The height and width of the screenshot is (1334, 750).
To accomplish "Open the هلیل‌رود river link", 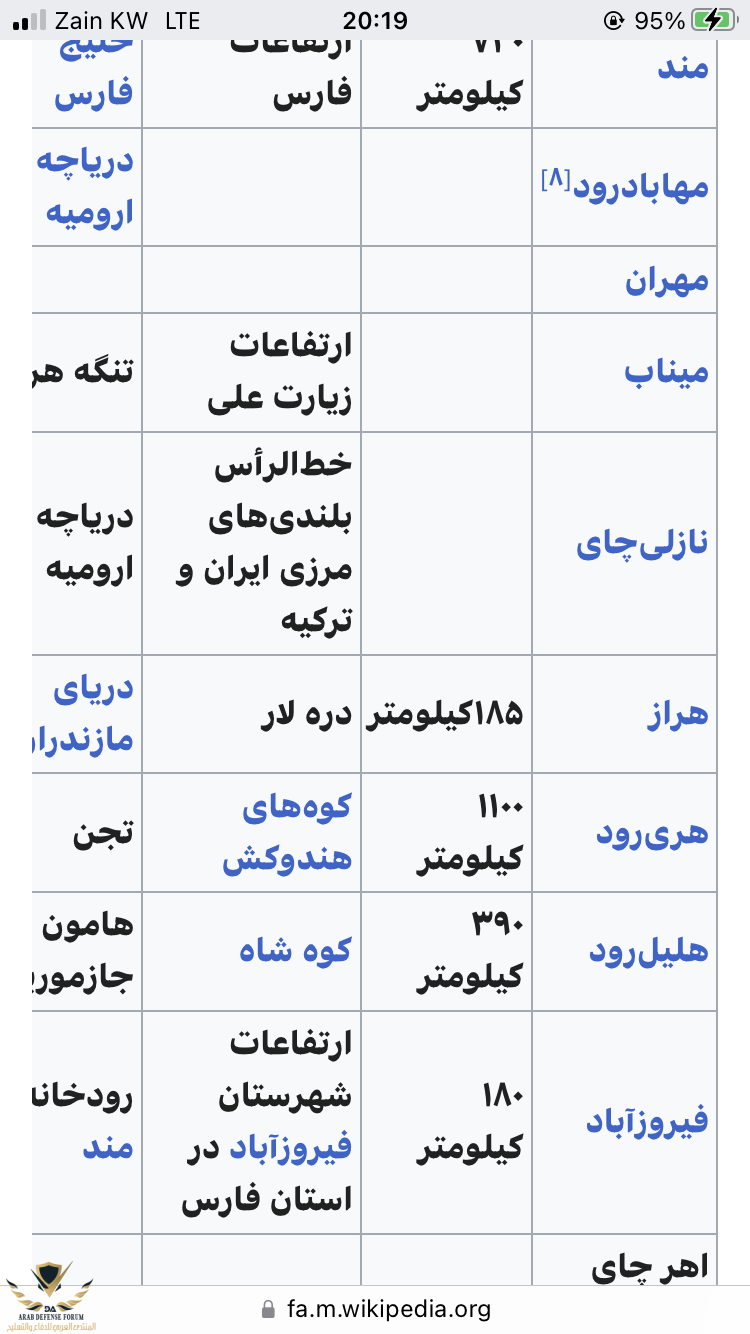I will pos(648,951).
